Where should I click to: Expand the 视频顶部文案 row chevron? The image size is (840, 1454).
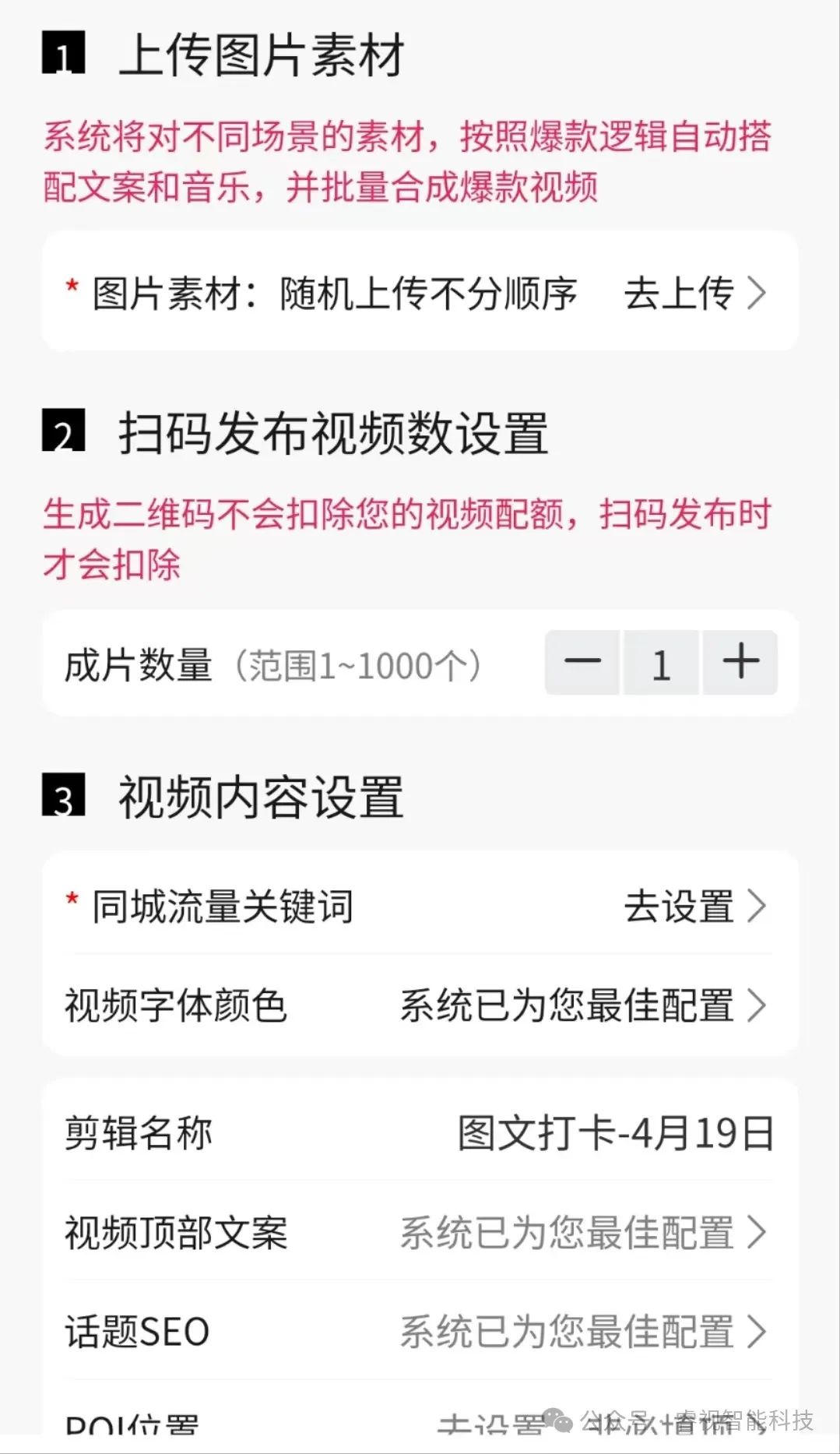pyautogui.click(x=759, y=1234)
